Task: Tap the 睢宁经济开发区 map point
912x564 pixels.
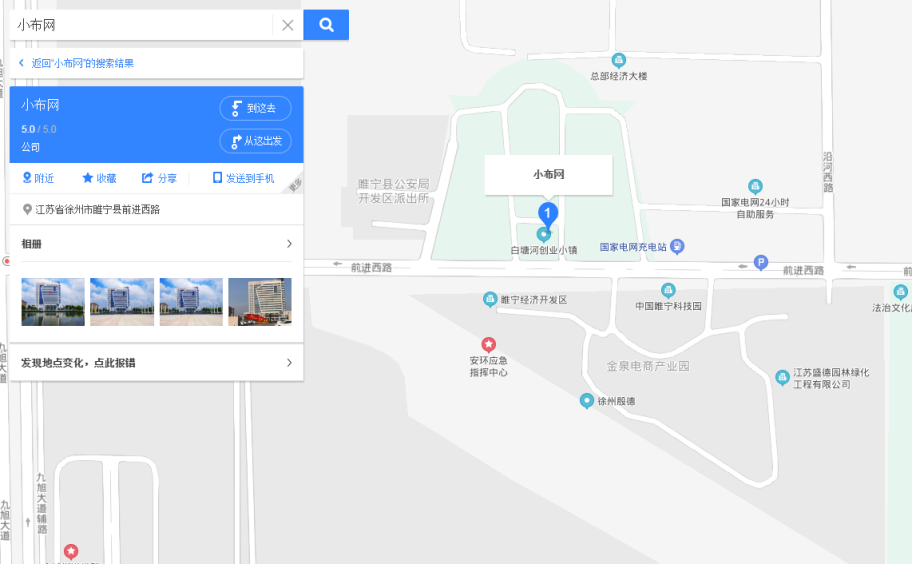Action: coord(490,299)
